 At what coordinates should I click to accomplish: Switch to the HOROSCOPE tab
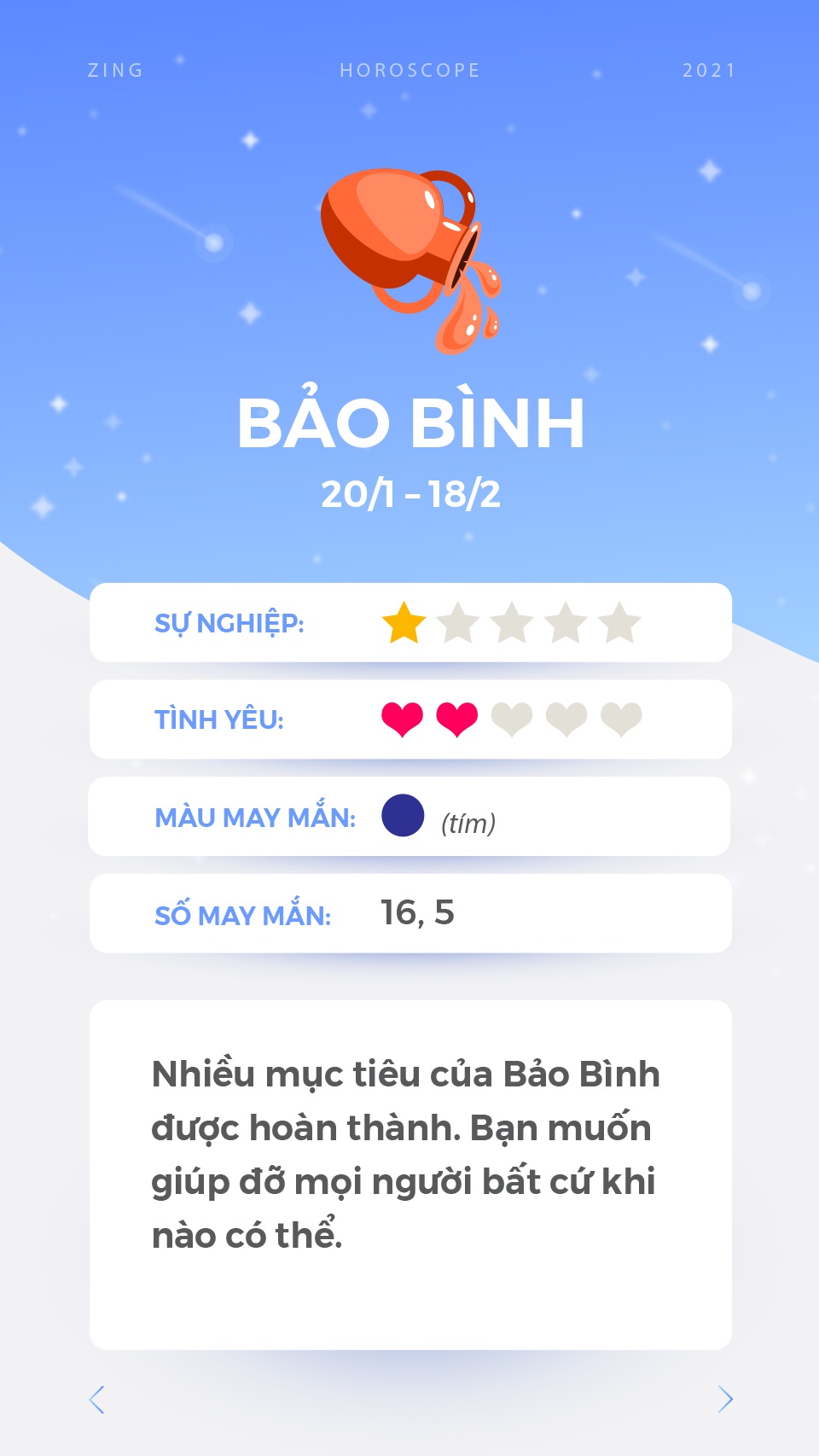pyautogui.click(x=409, y=71)
